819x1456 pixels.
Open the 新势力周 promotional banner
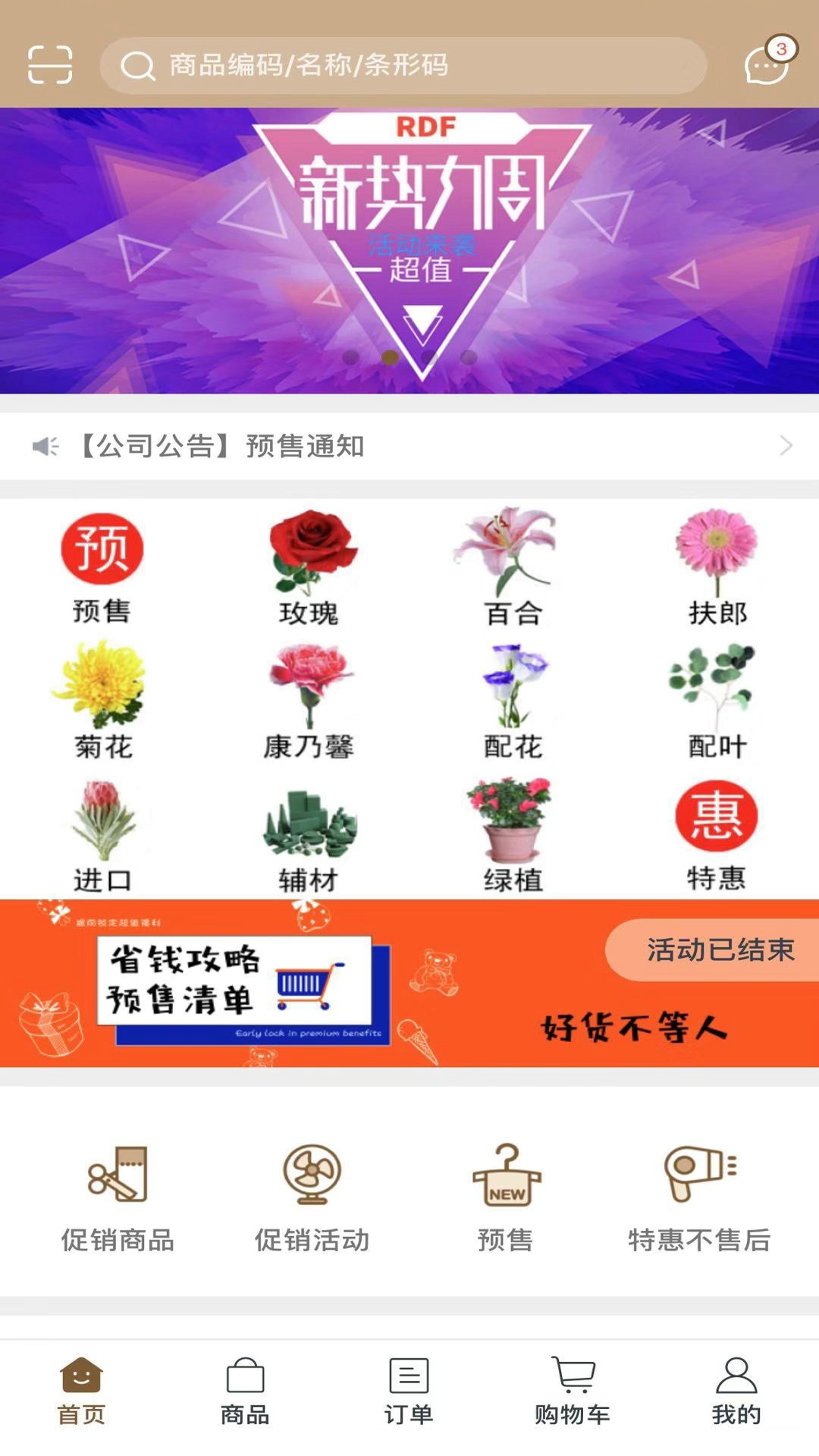tap(409, 250)
